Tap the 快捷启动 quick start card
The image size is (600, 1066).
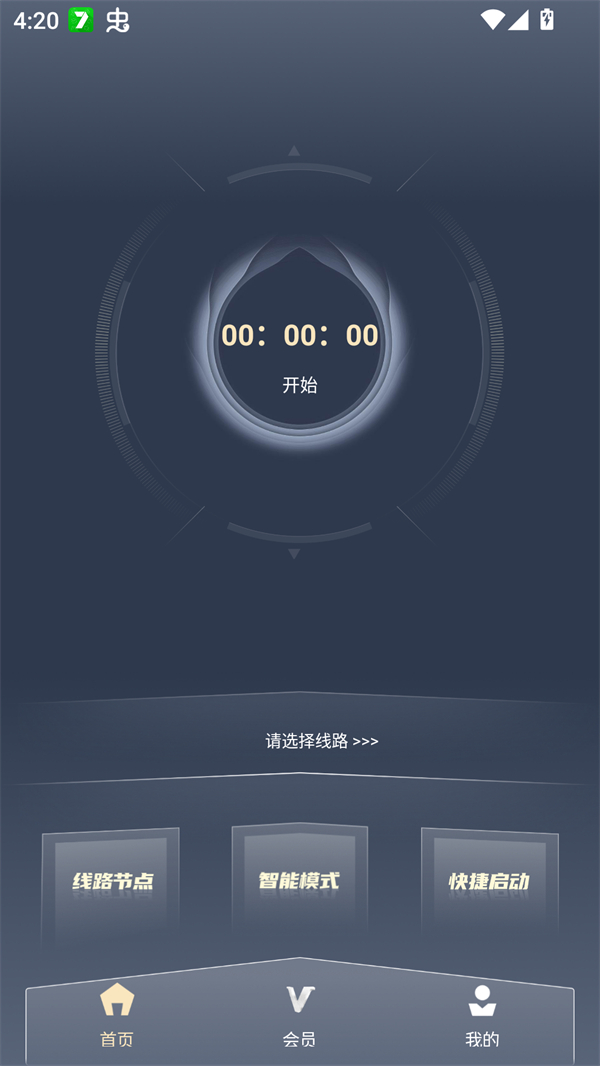click(x=488, y=881)
